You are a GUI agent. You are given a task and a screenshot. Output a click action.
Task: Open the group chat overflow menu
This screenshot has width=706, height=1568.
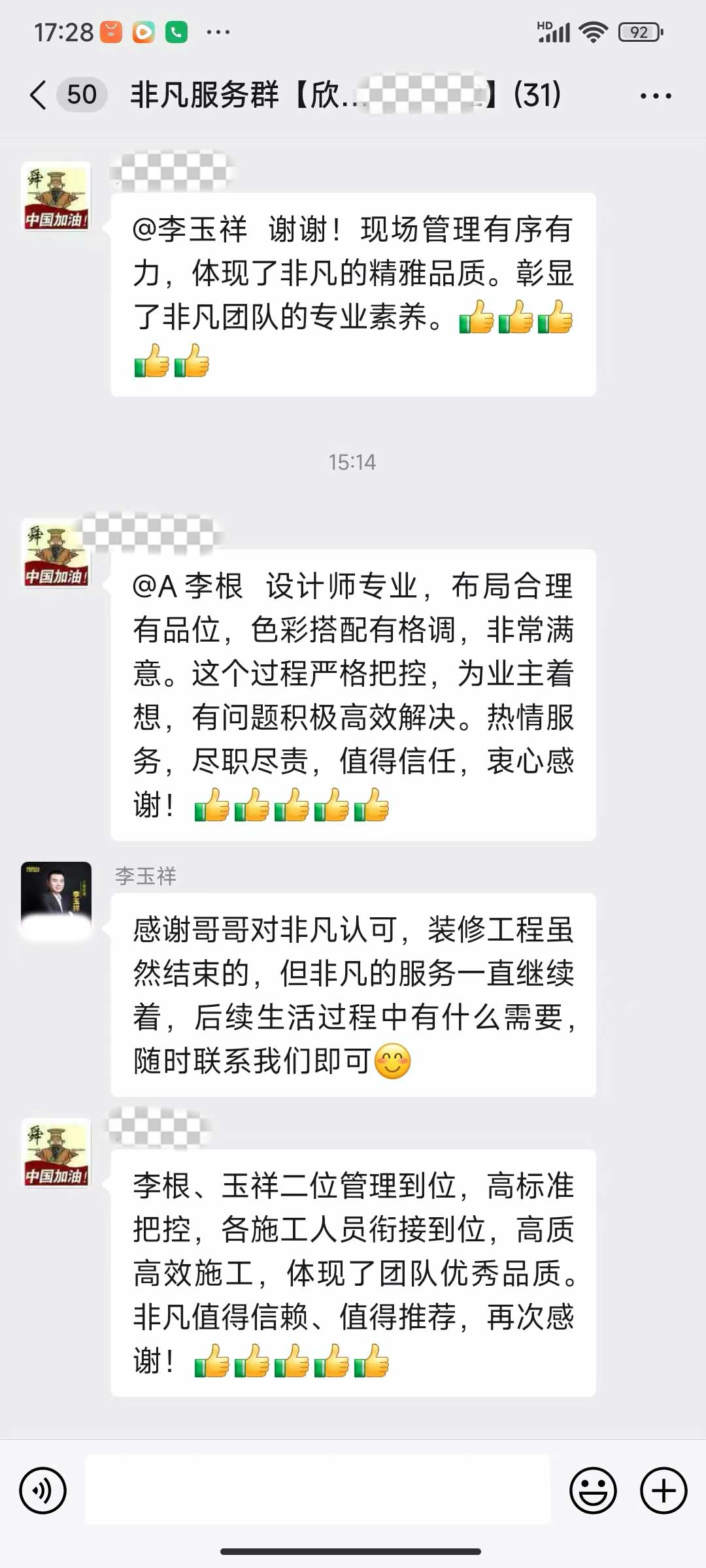tap(655, 96)
